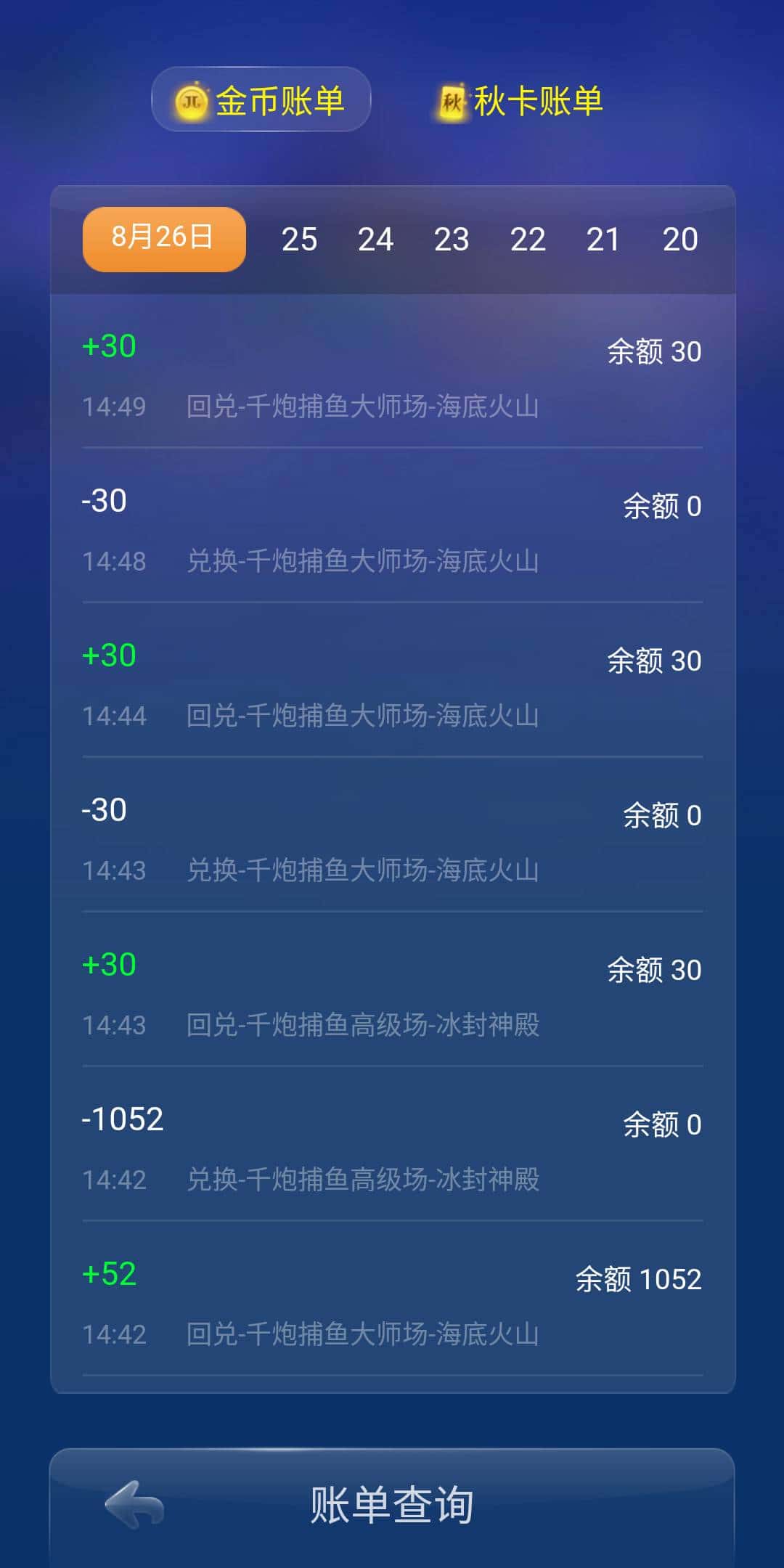The height and width of the screenshot is (1568, 784).
Task: Open the 回兑-千炮捕鱼大师场-海底火山 record at 14:44
Action: point(363,715)
